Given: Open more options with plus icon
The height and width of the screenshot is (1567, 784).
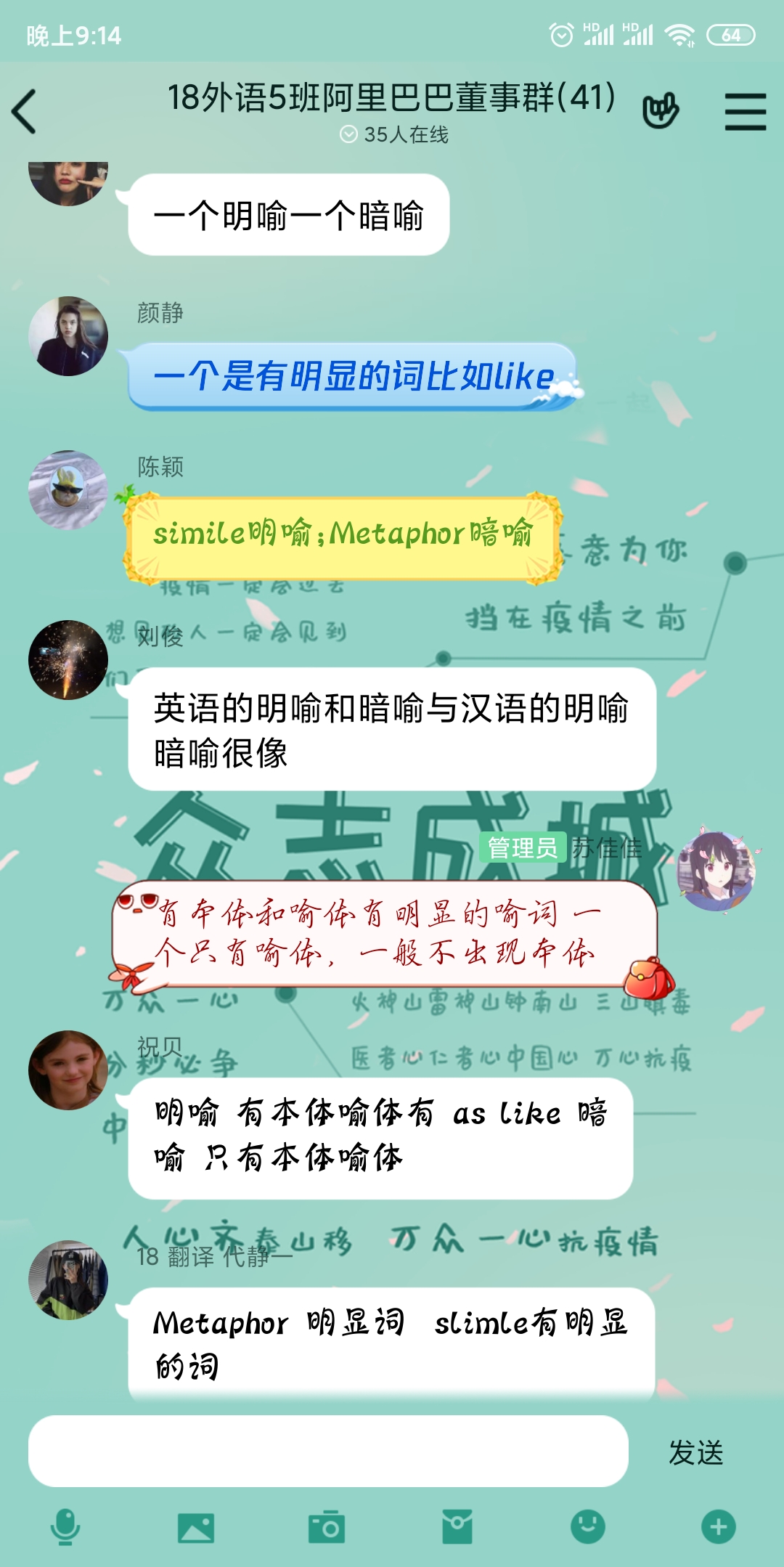Looking at the screenshot, I should [719, 1527].
